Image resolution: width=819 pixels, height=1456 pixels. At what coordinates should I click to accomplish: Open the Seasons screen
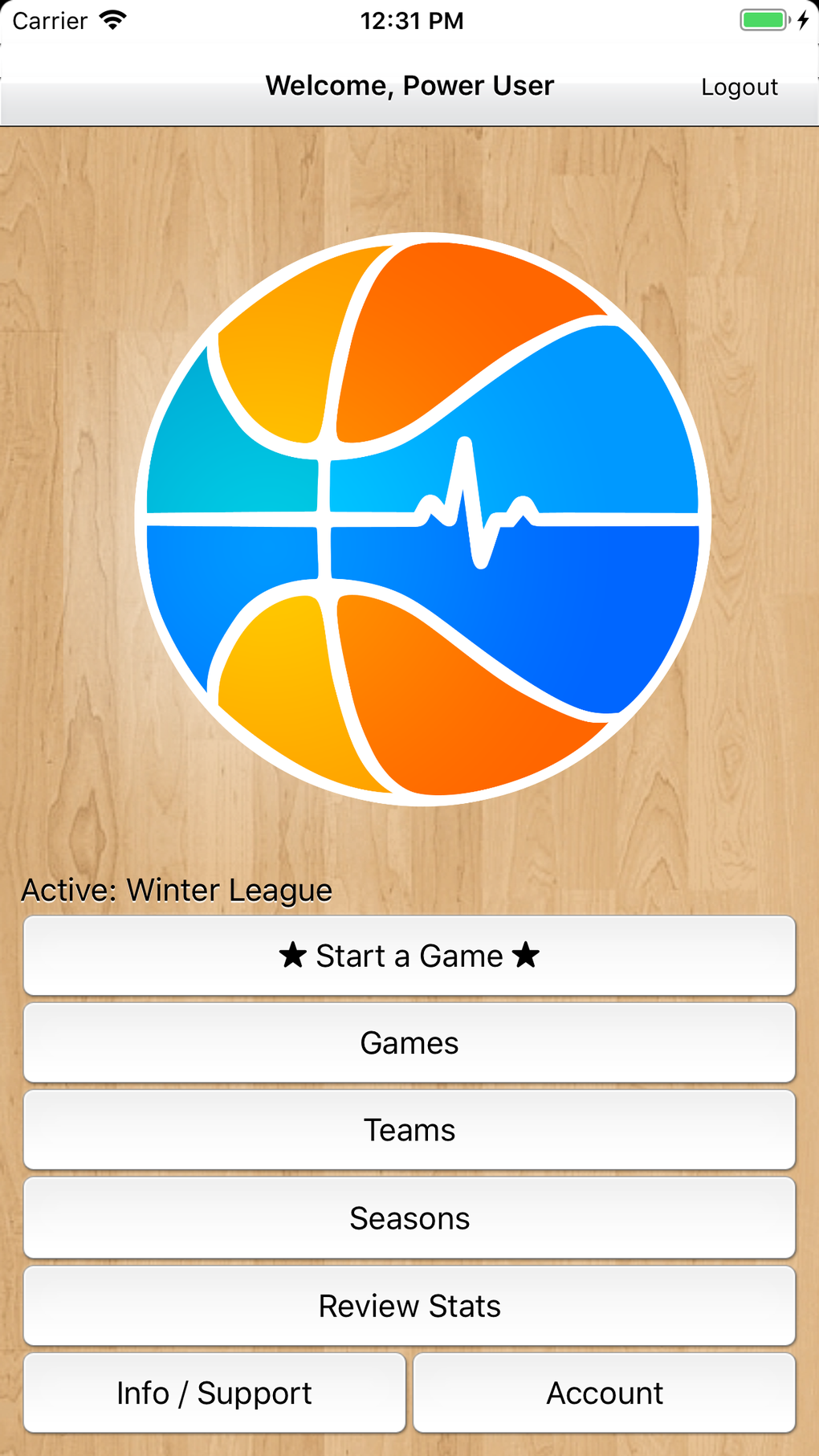(x=409, y=1217)
